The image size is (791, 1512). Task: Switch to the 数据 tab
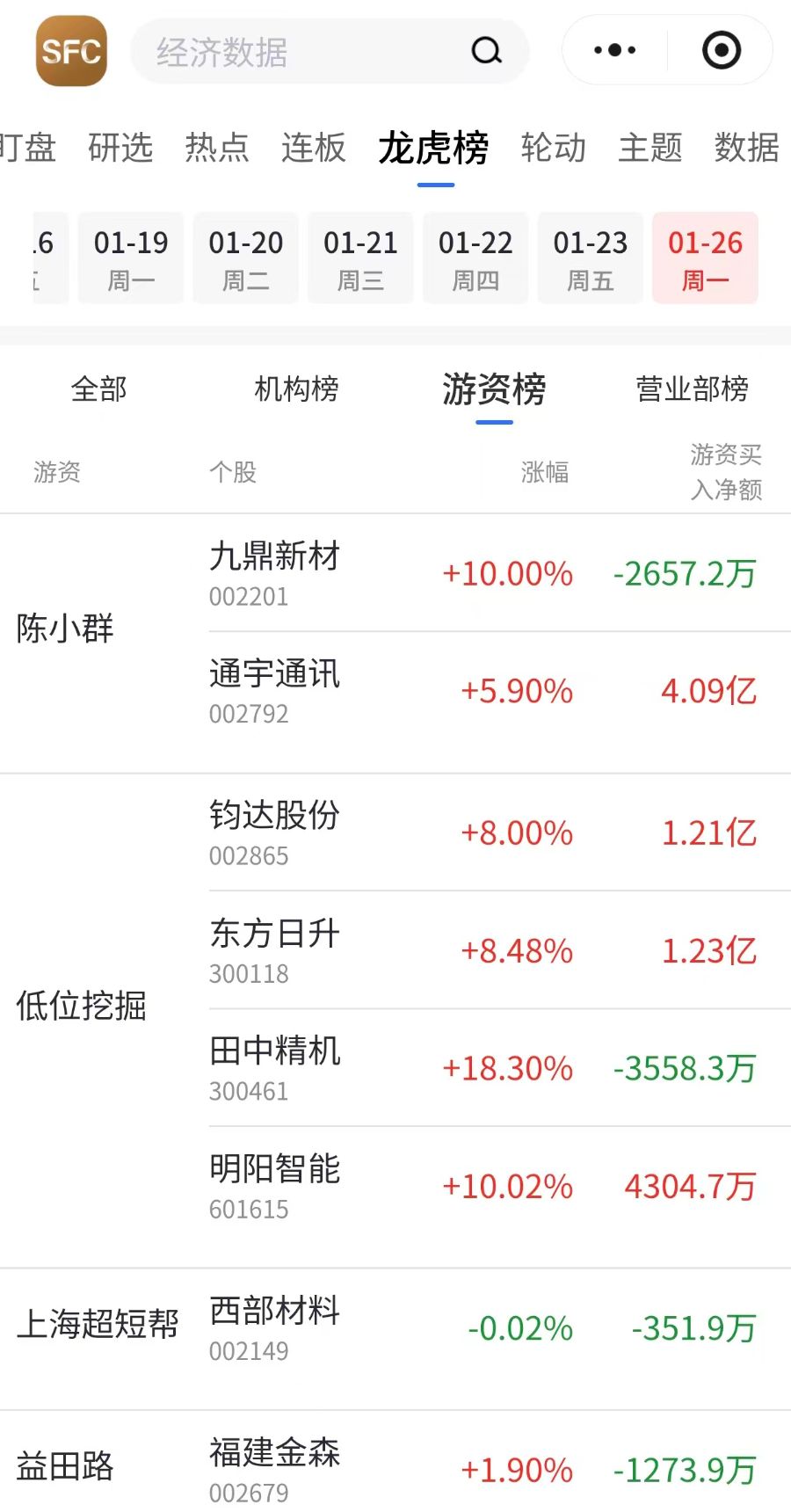(x=746, y=148)
